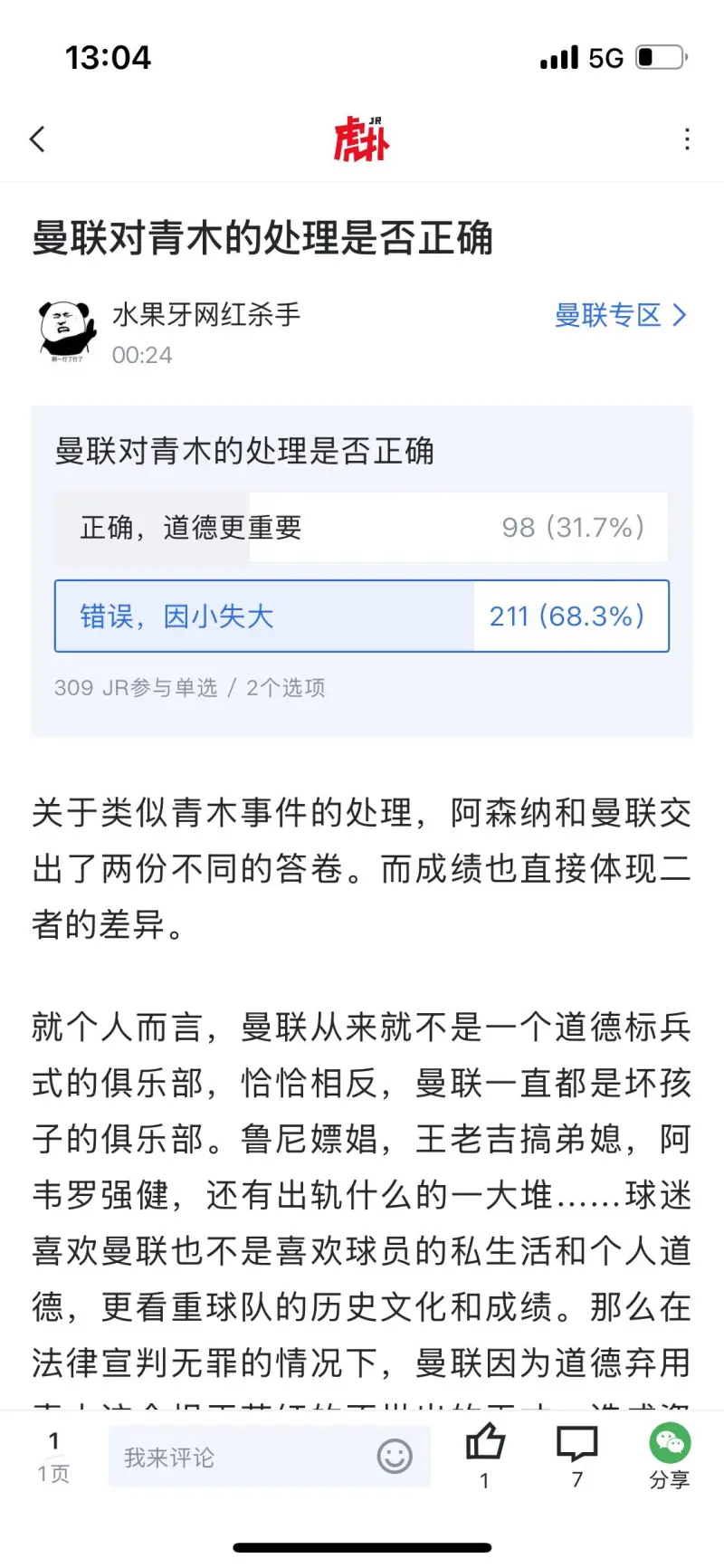The image size is (724, 1568).
Task: Open the page selector 1页
Action: (x=53, y=1456)
